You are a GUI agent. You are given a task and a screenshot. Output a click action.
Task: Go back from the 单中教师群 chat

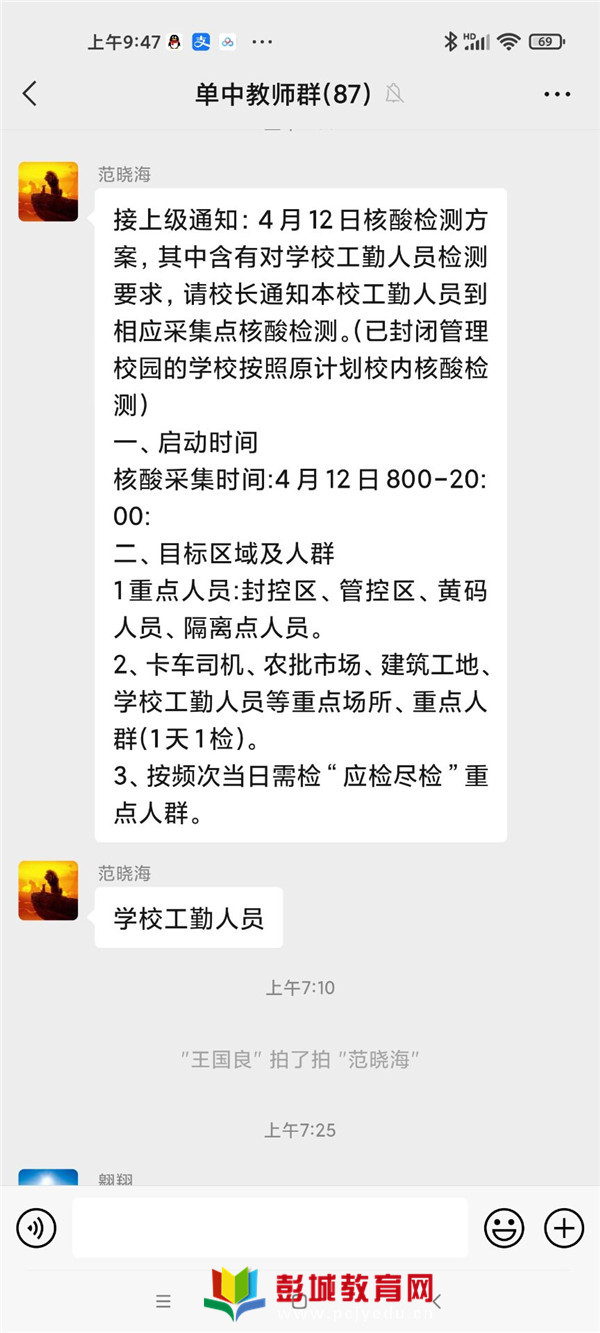pos(30,94)
